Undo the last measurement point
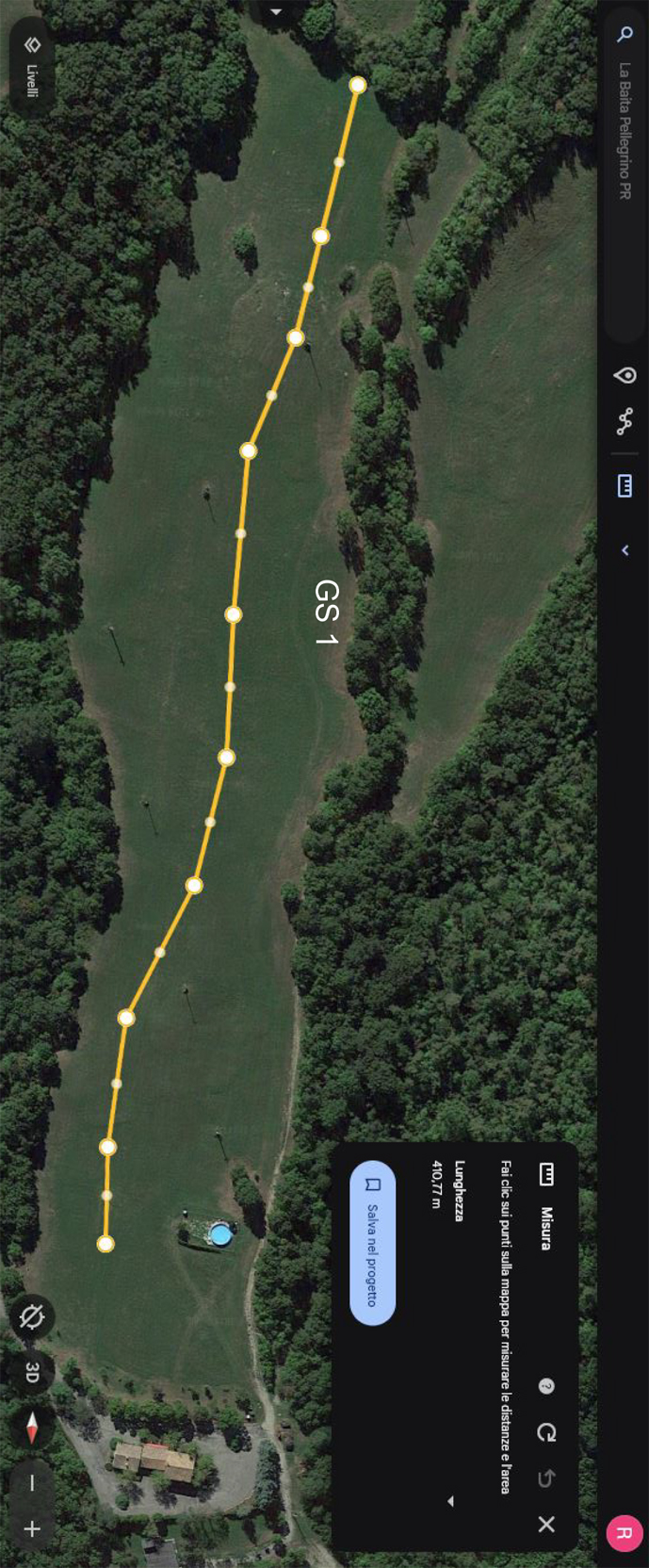Image resolution: width=649 pixels, height=1568 pixels. (x=545, y=1478)
